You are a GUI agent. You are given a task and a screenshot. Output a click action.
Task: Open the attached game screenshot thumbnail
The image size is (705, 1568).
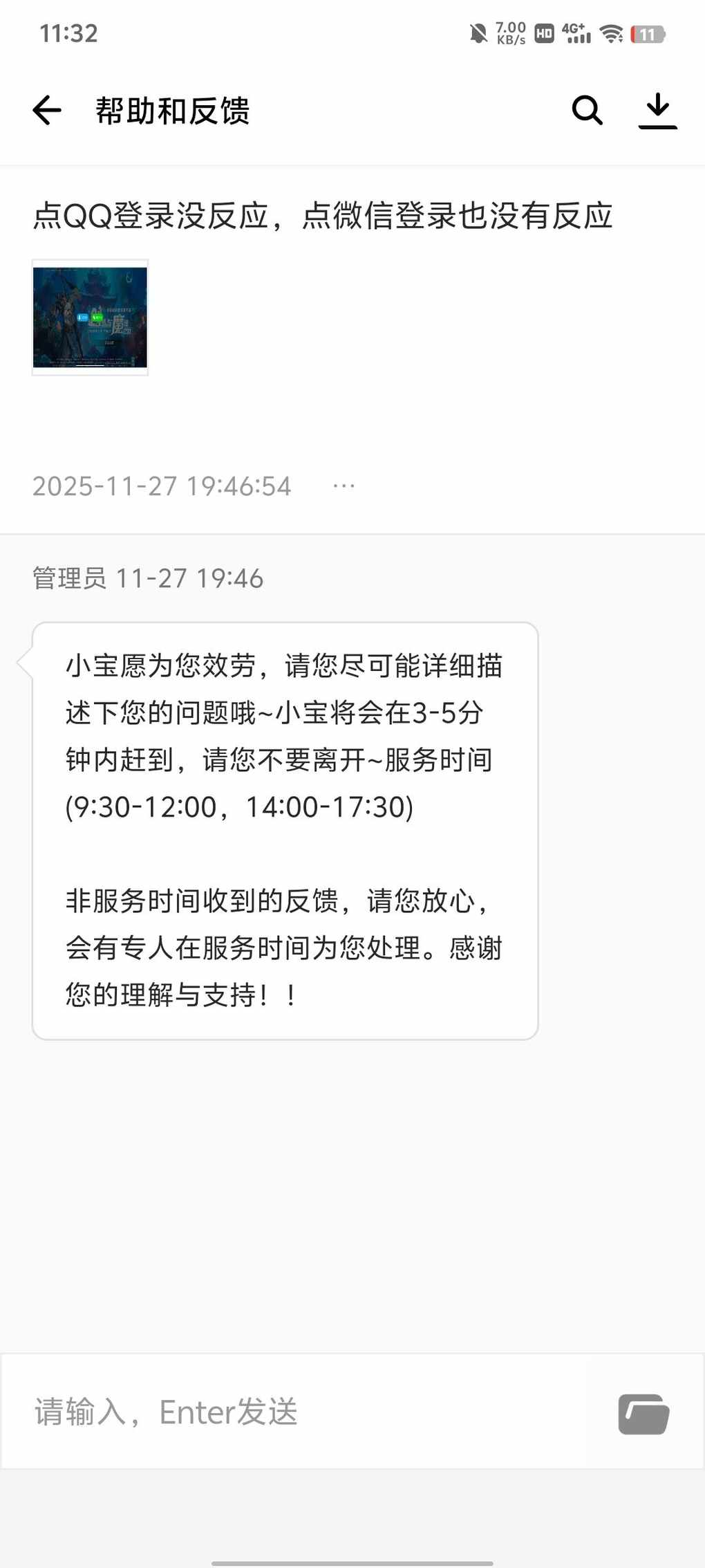(90, 317)
